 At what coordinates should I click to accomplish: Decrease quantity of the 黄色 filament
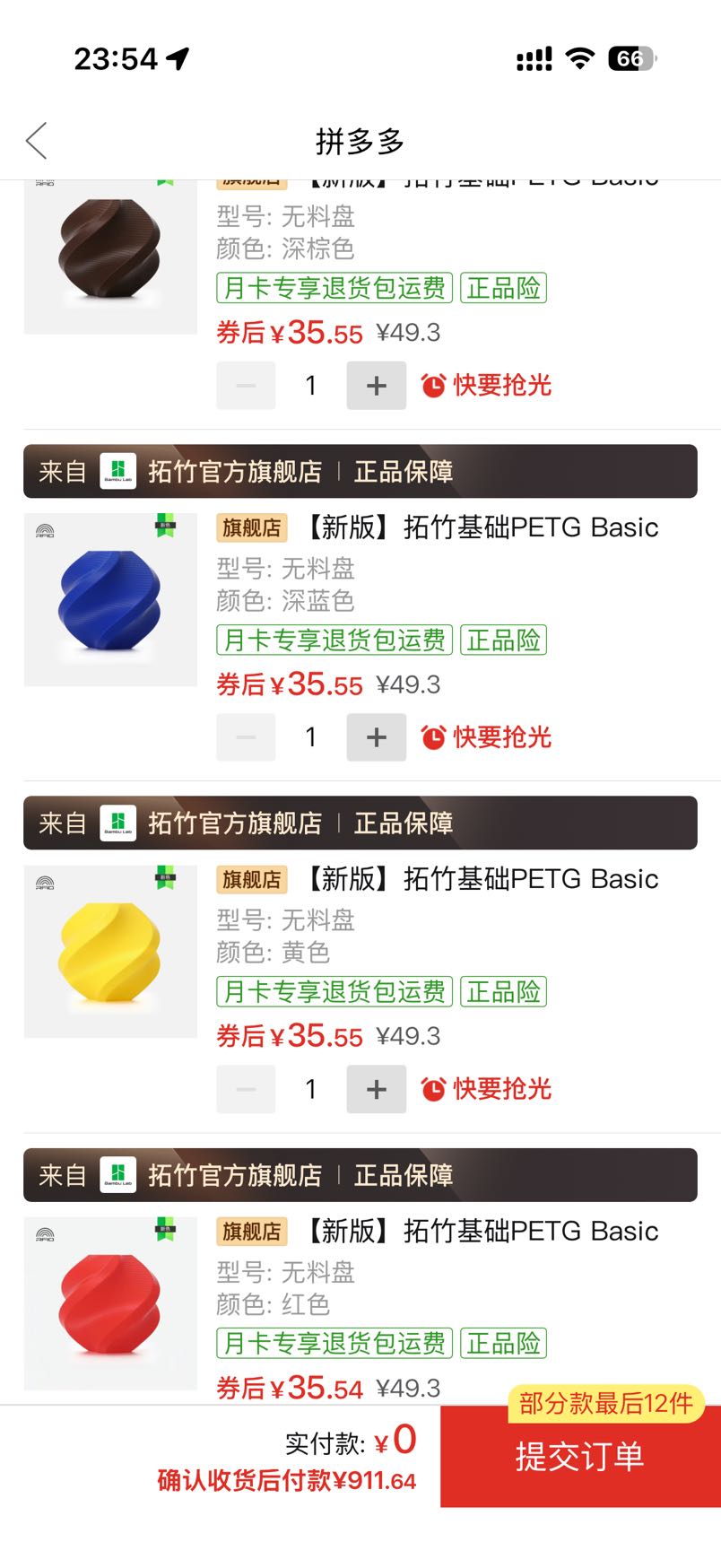click(246, 1089)
